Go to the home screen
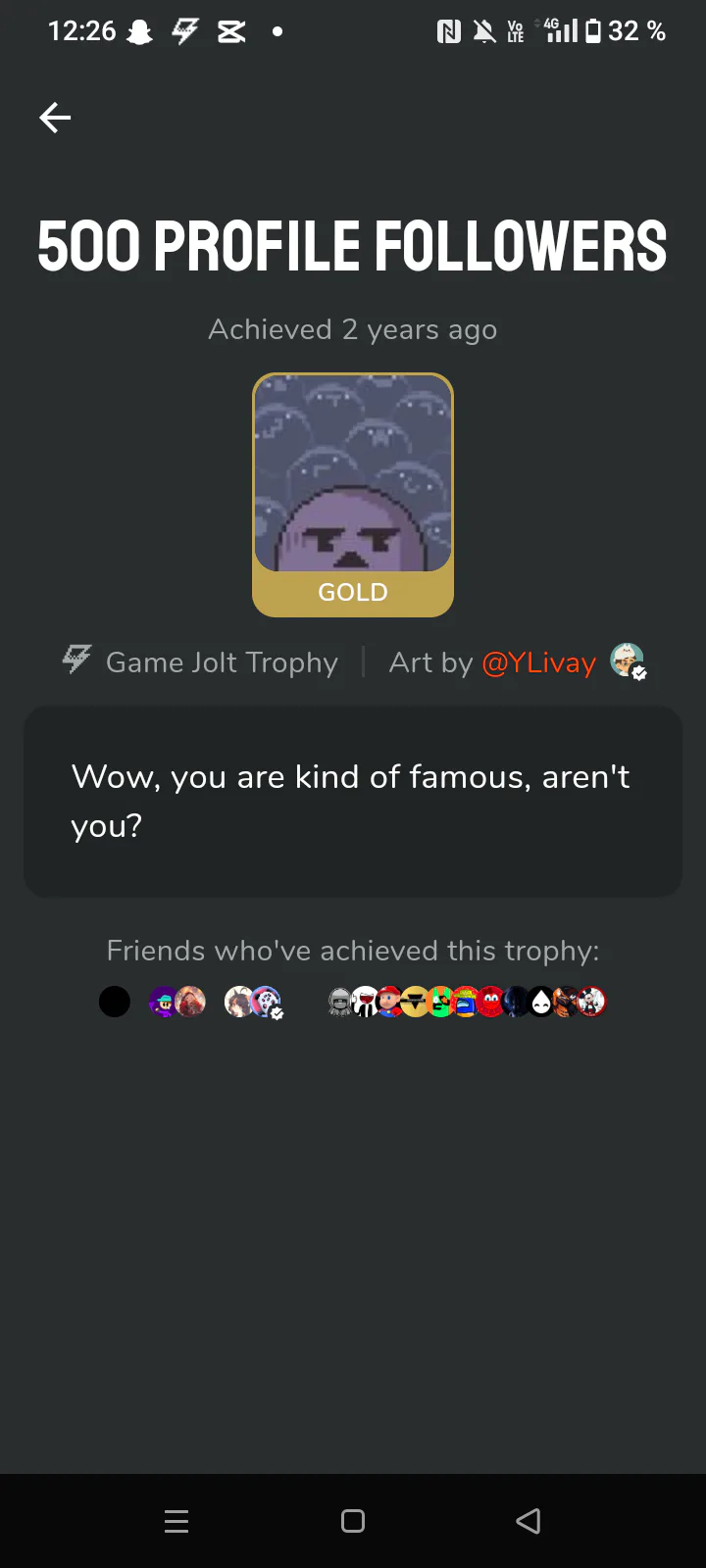Image resolution: width=706 pixels, height=1568 pixels. [353, 1521]
